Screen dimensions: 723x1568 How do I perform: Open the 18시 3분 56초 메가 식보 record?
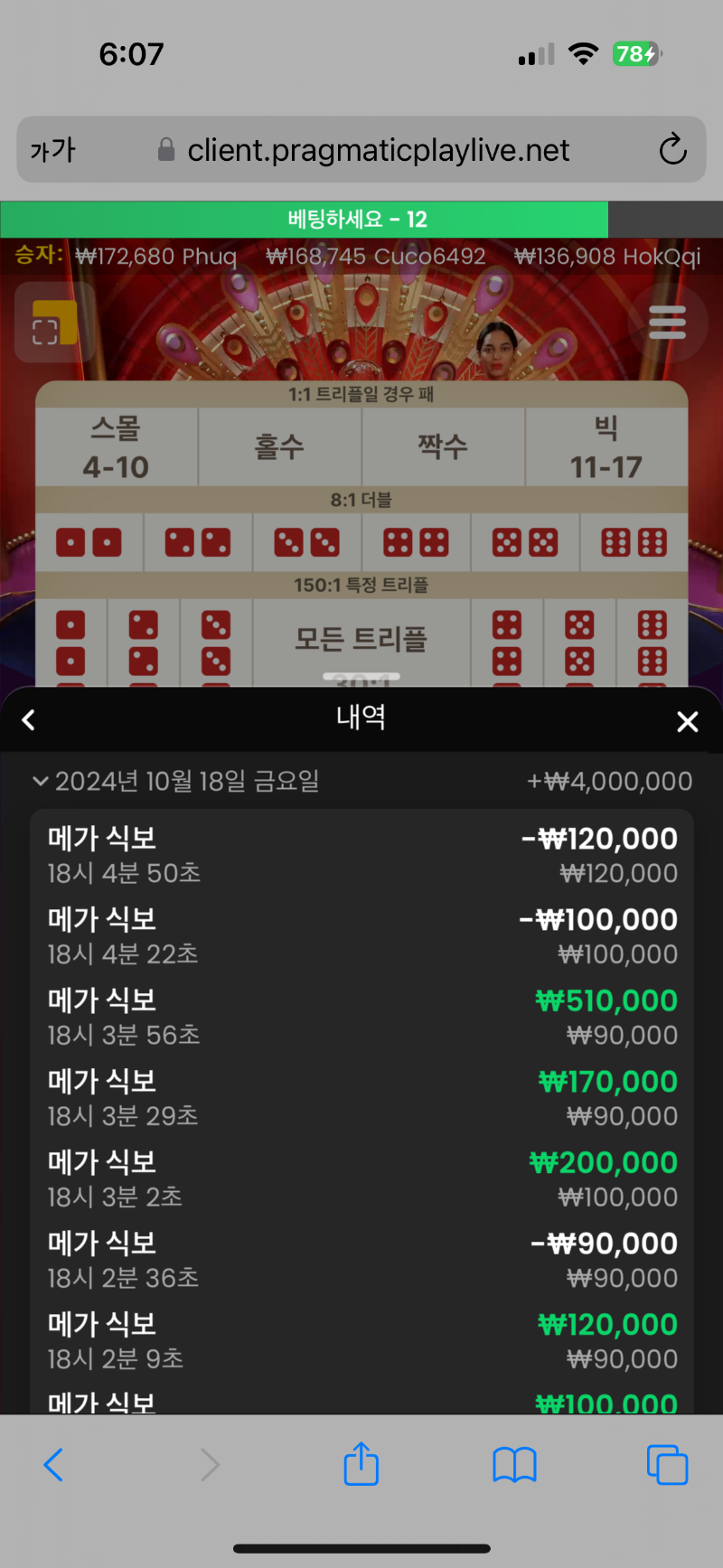click(x=361, y=1017)
